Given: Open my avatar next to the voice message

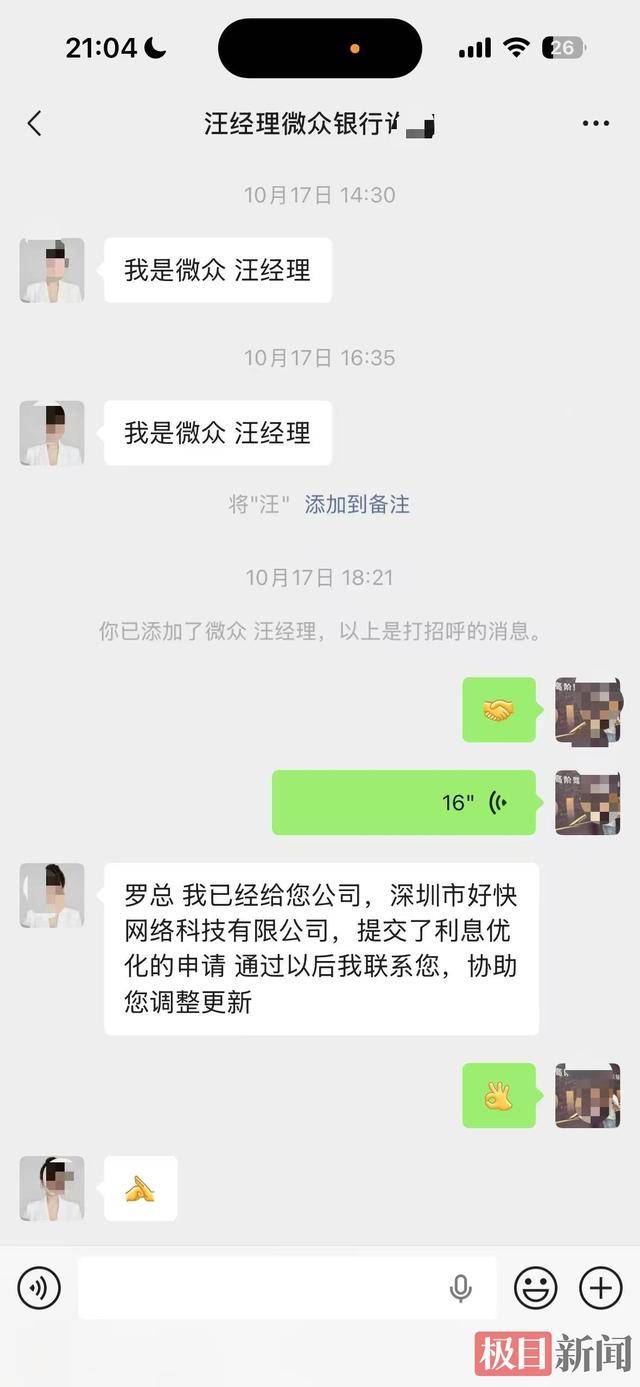Looking at the screenshot, I should [x=587, y=802].
